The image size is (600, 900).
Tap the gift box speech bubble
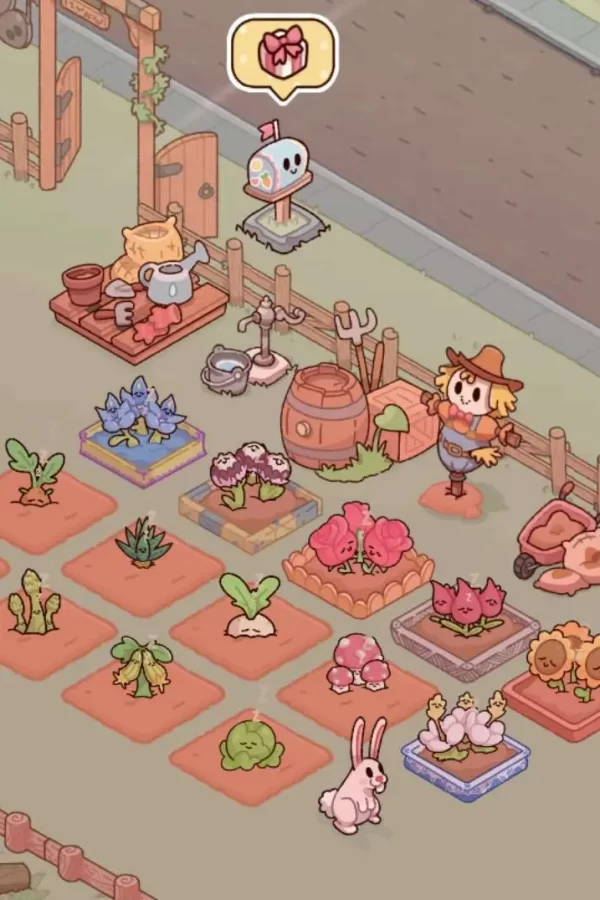tap(283, 55)
